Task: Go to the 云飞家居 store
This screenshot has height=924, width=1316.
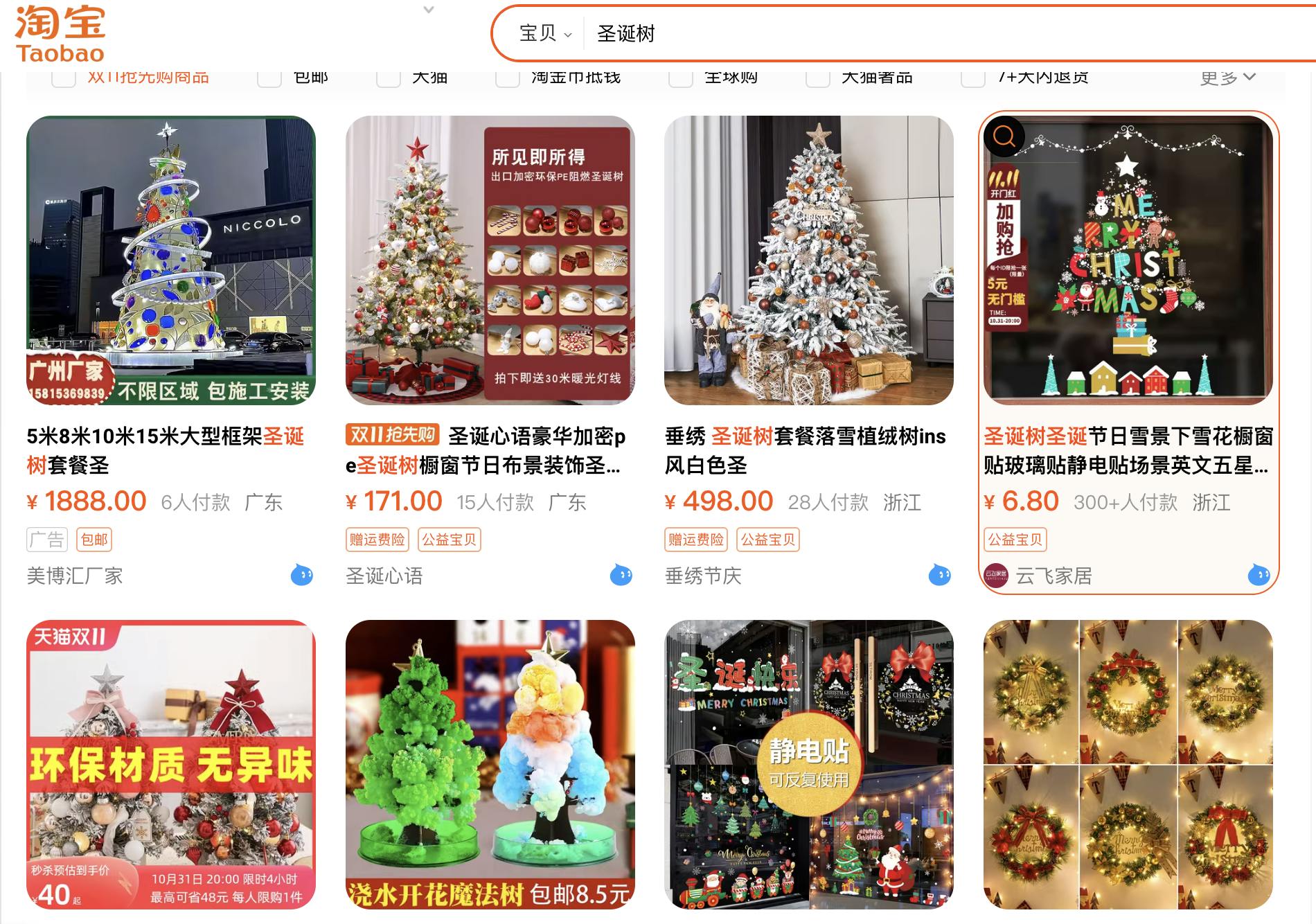Action: (x=1053, y=576)
